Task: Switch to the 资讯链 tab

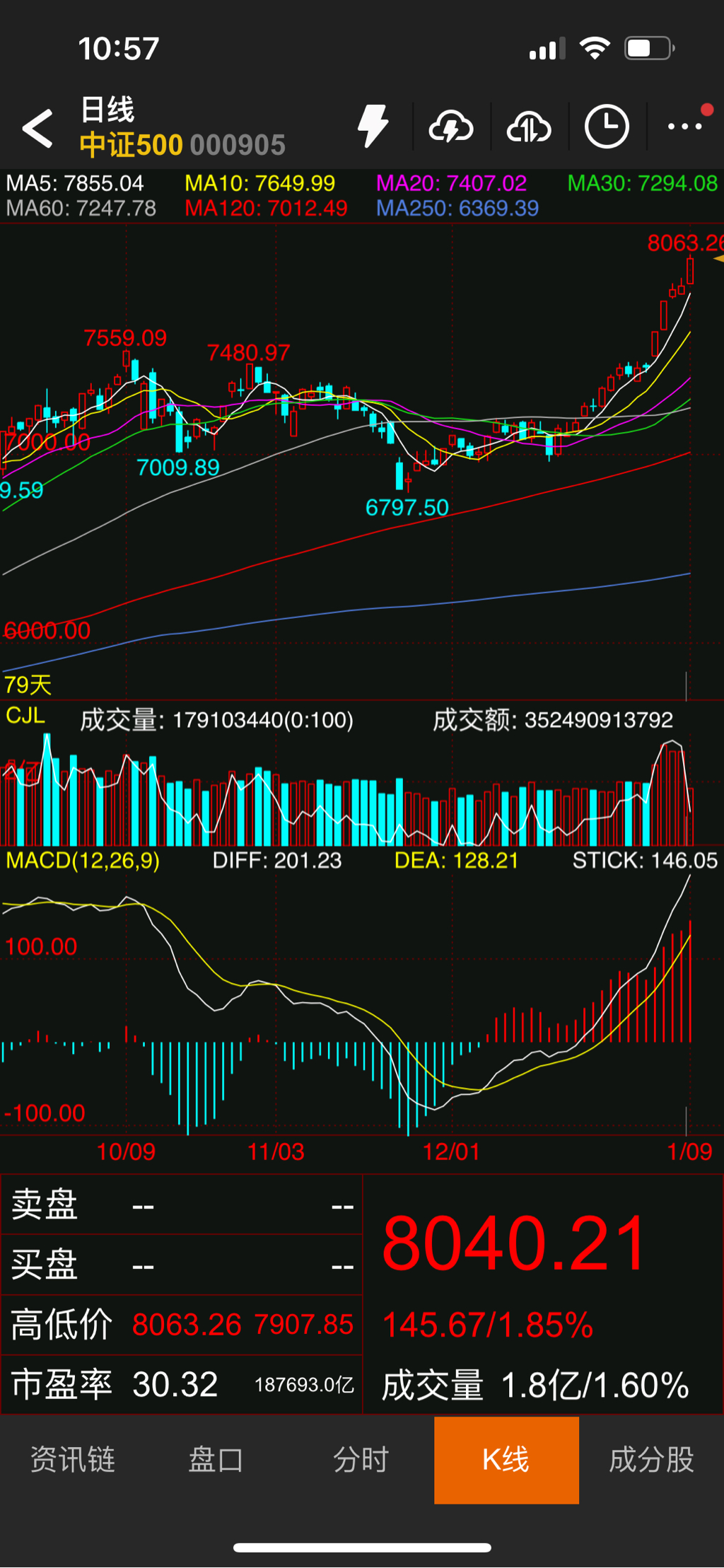Action: (x=72, y=1459)
